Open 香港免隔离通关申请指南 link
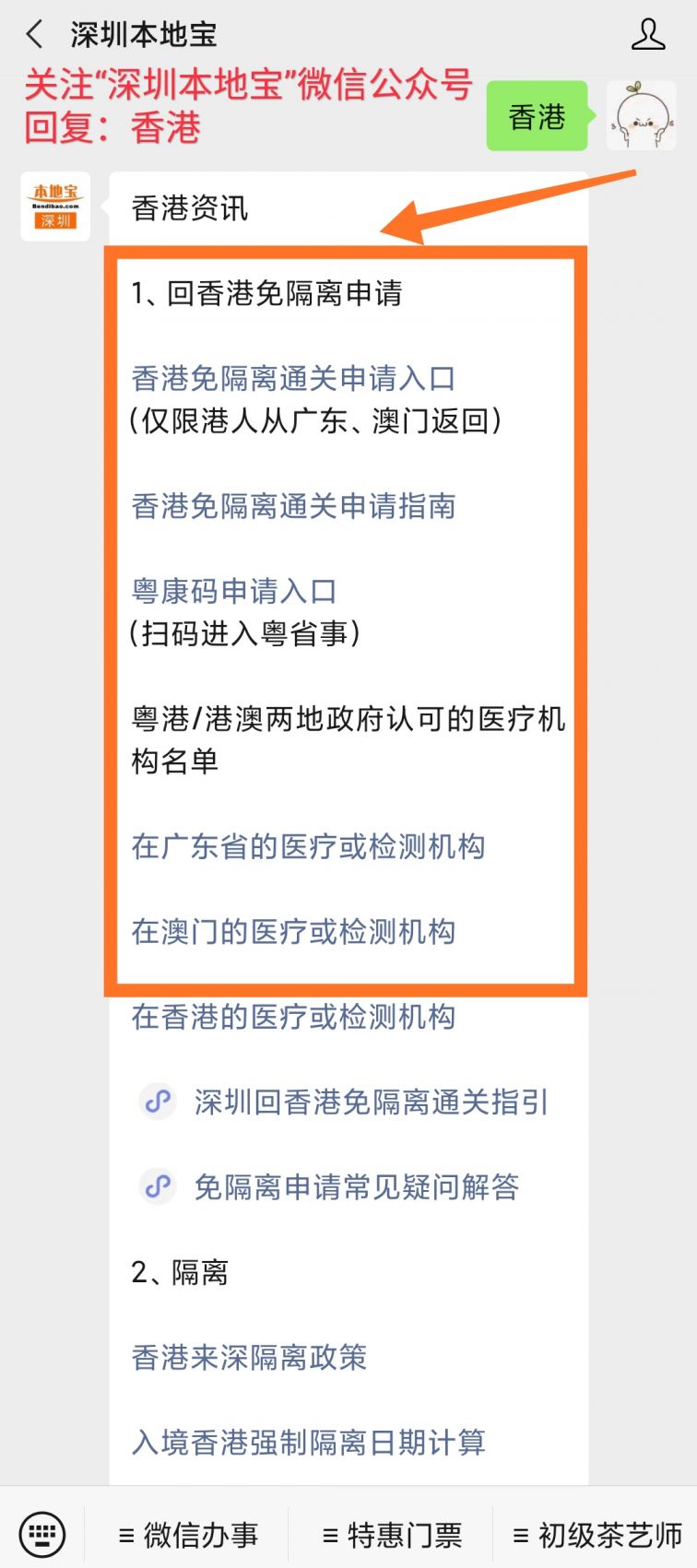Viewport: 697px width, 1568px height. pyautogui.click(x=291, y=507)
